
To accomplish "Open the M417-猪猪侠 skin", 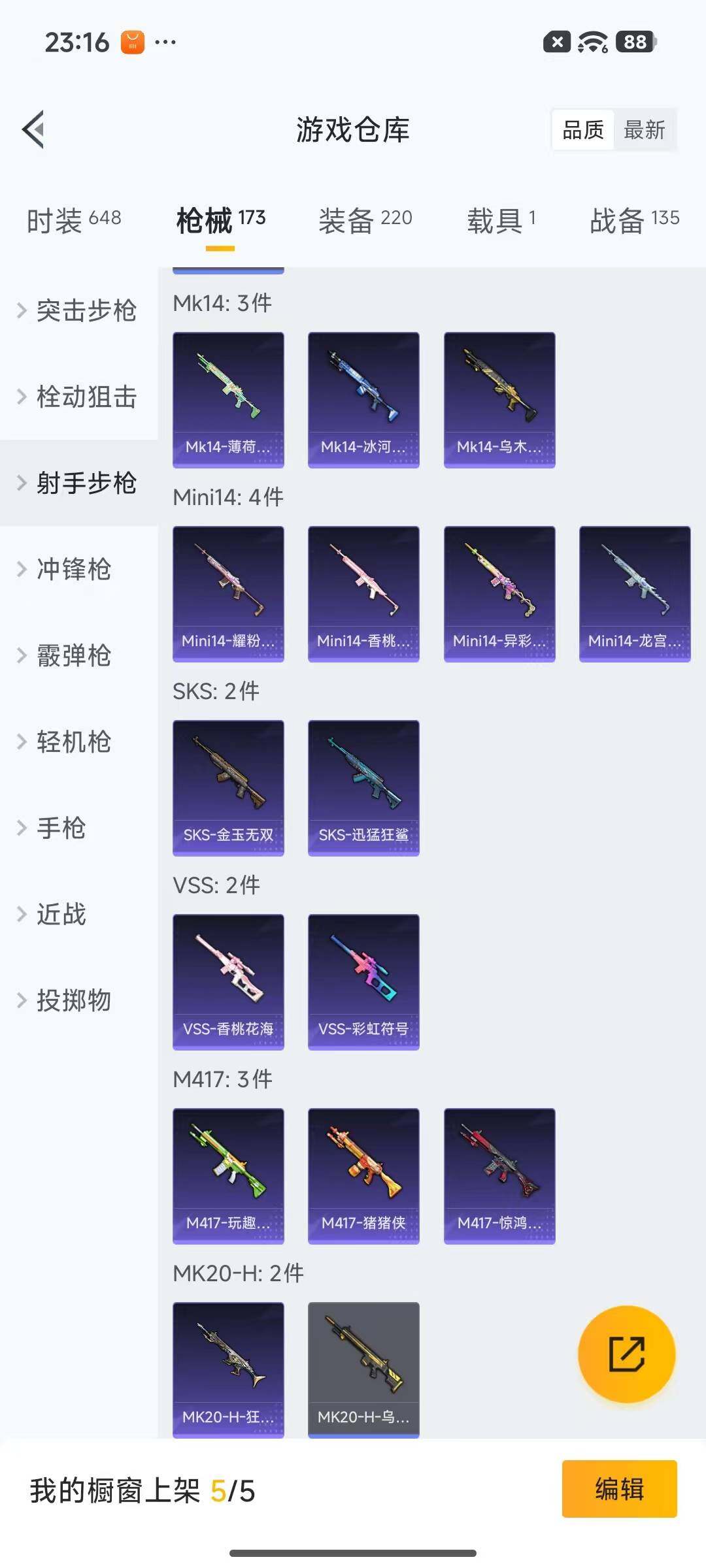I will (363, 1175).
